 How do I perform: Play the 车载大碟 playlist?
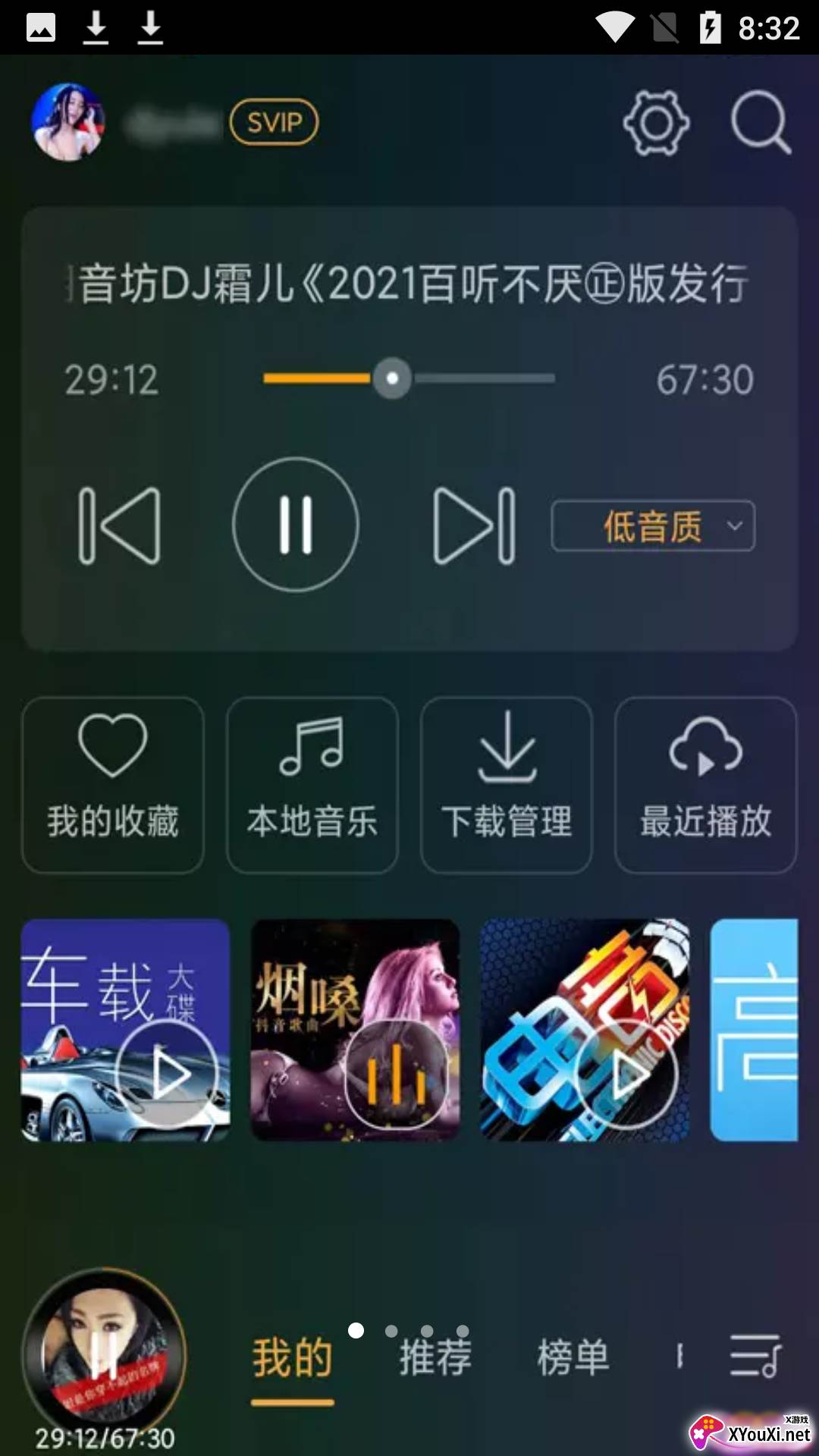[x=168, y=1073]
